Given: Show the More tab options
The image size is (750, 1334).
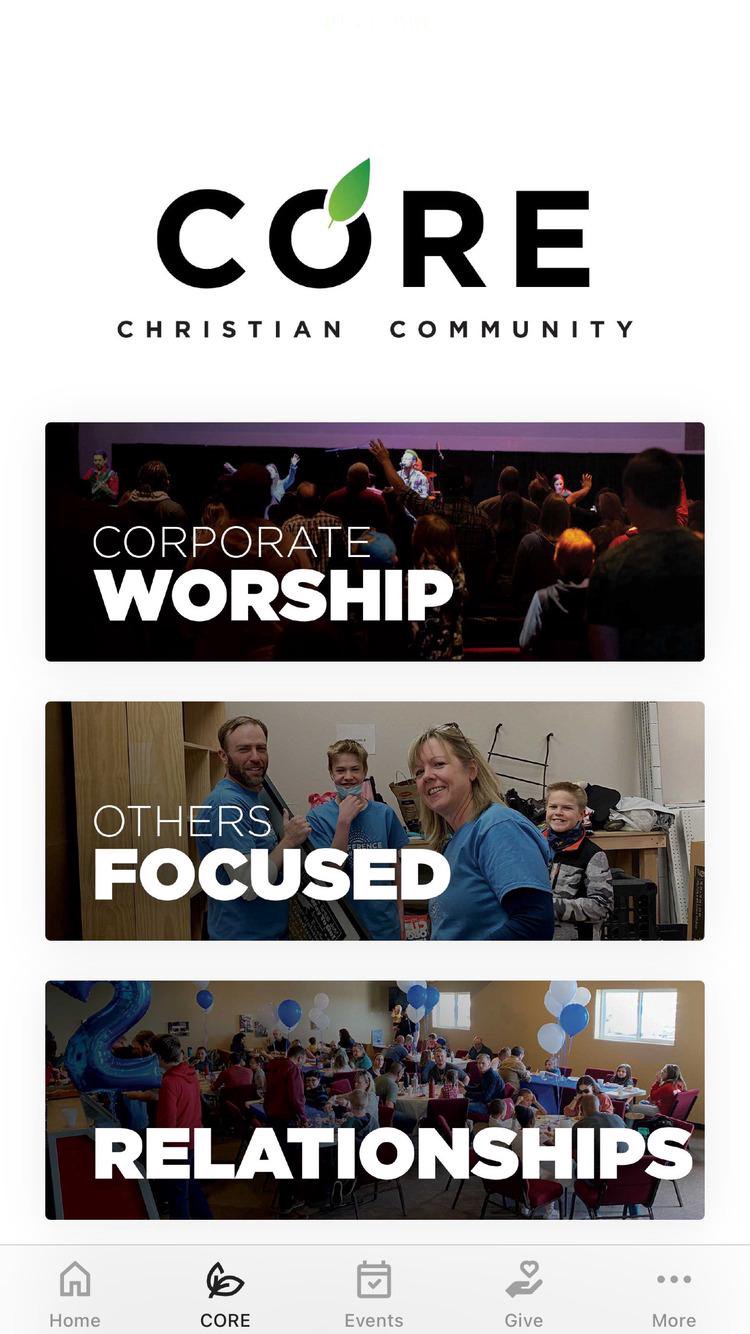Looking at the screenshot, I should [674, 1294].
